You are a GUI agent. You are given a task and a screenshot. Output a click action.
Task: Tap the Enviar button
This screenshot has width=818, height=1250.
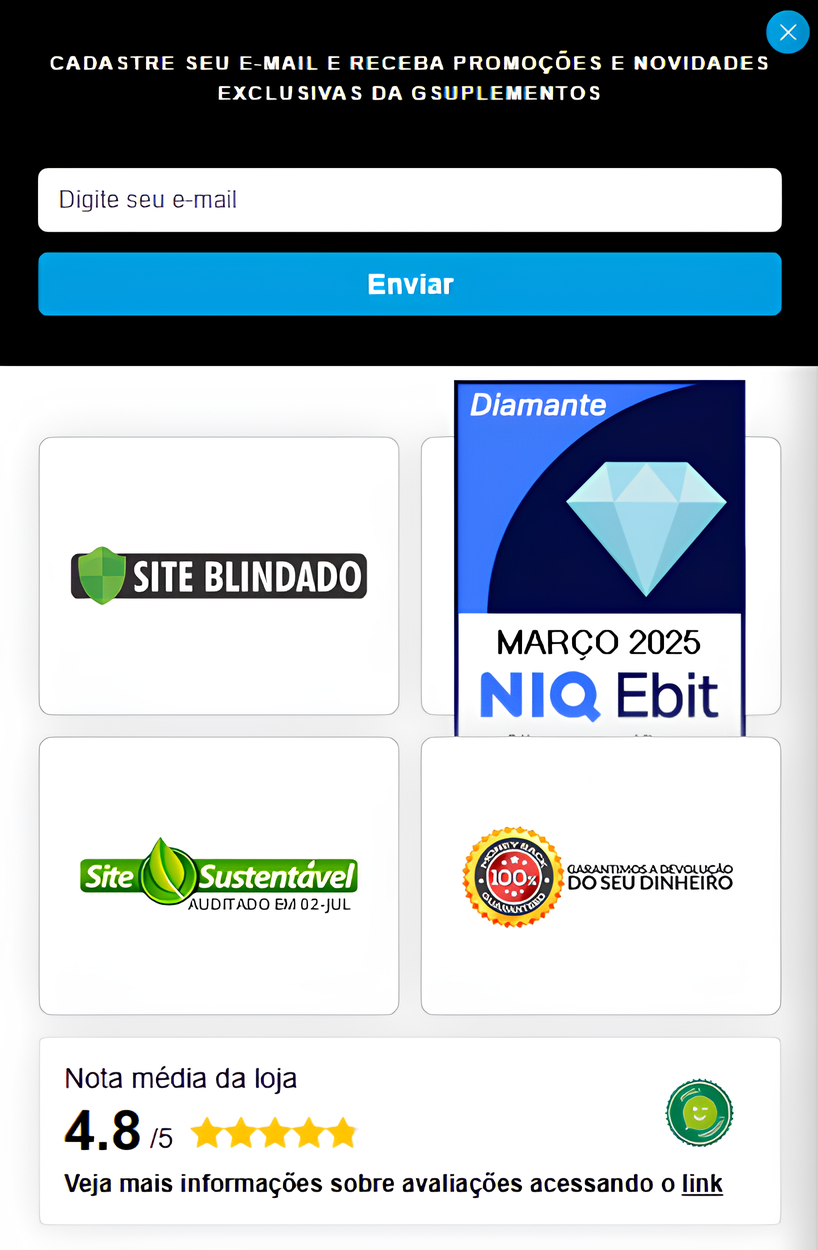(409, 284)
